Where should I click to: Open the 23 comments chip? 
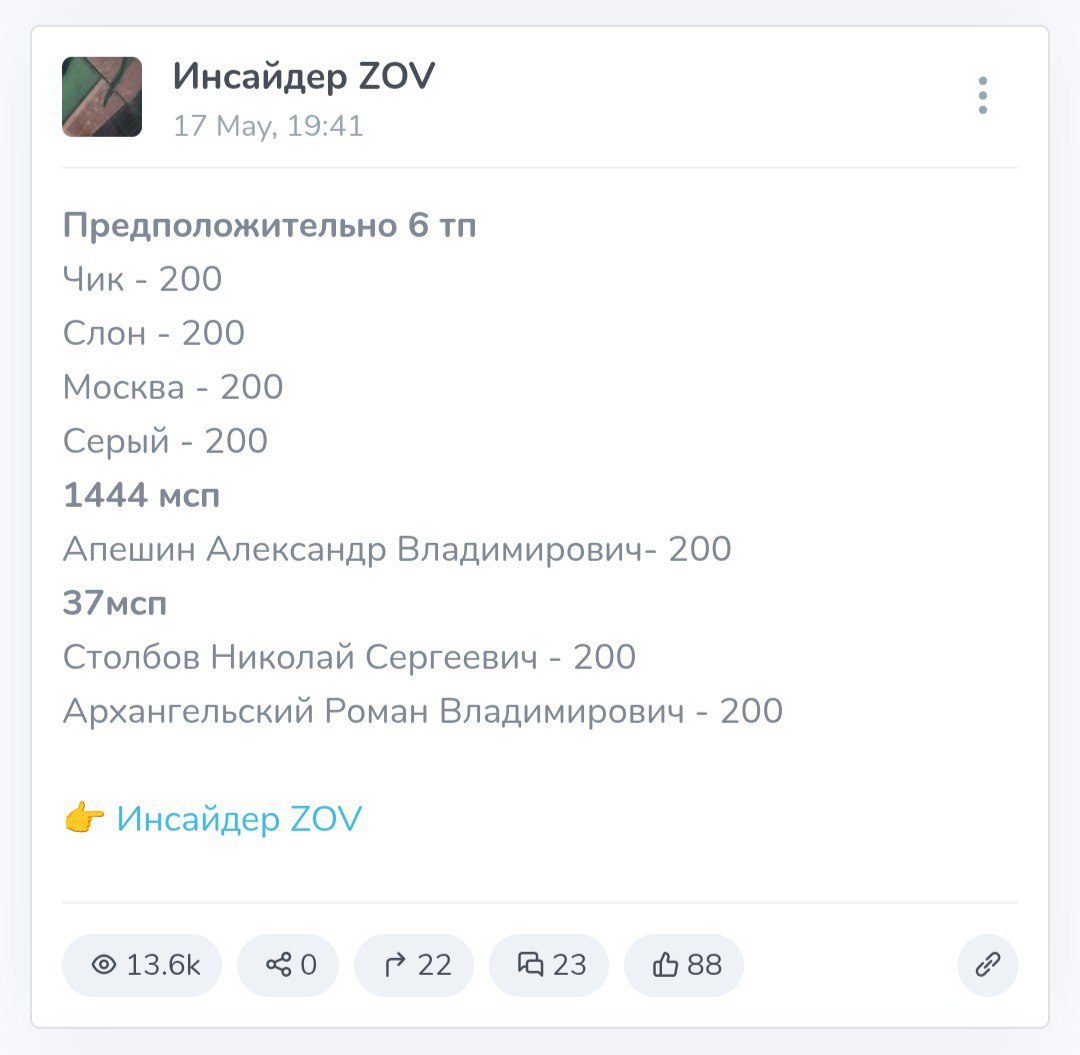click(549, 965)
